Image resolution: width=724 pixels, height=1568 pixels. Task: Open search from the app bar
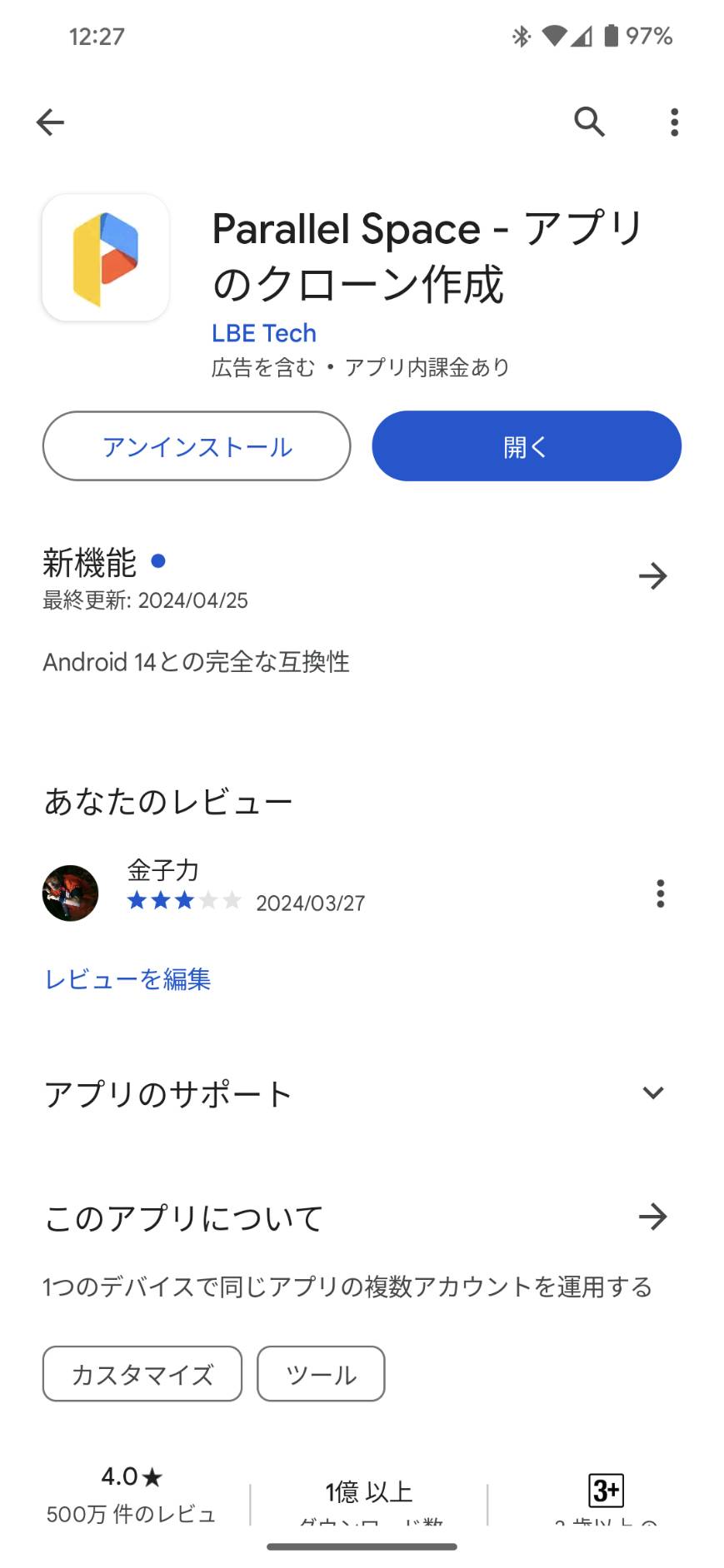pyautogui.click(x=589, y=122)
